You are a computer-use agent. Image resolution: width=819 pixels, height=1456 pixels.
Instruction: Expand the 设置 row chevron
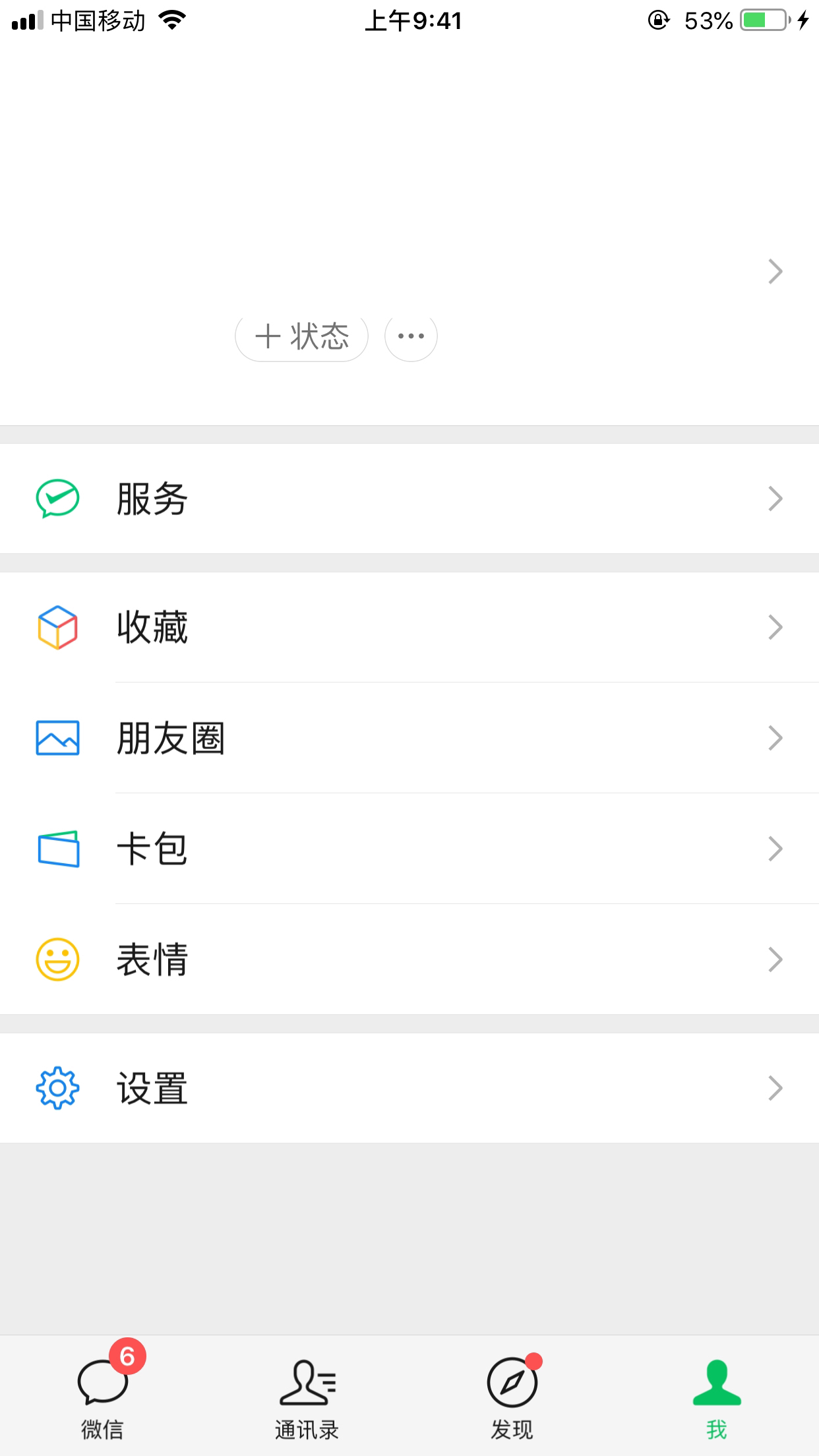tap(775, 1088)
